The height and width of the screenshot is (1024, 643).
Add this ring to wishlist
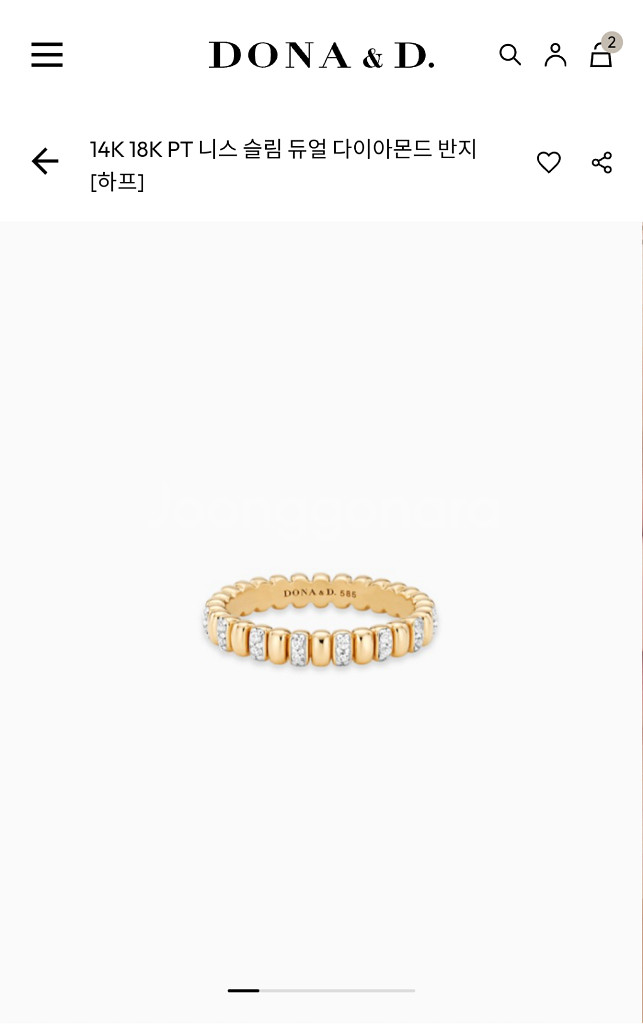549,162
